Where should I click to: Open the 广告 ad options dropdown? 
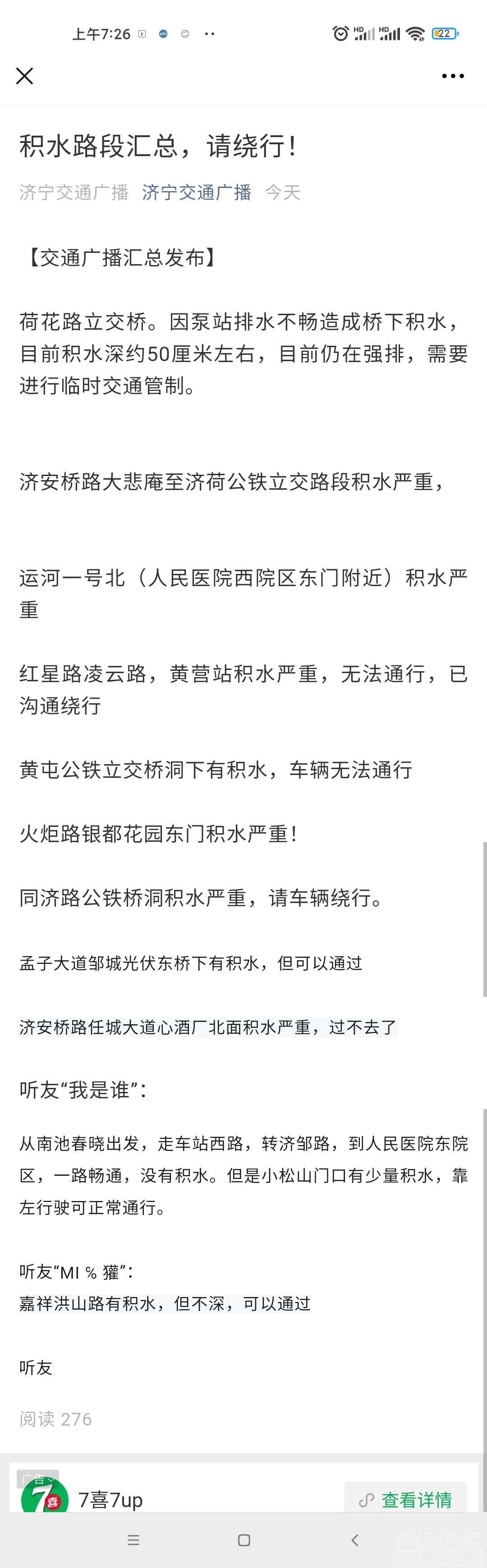coord(37,1479)
